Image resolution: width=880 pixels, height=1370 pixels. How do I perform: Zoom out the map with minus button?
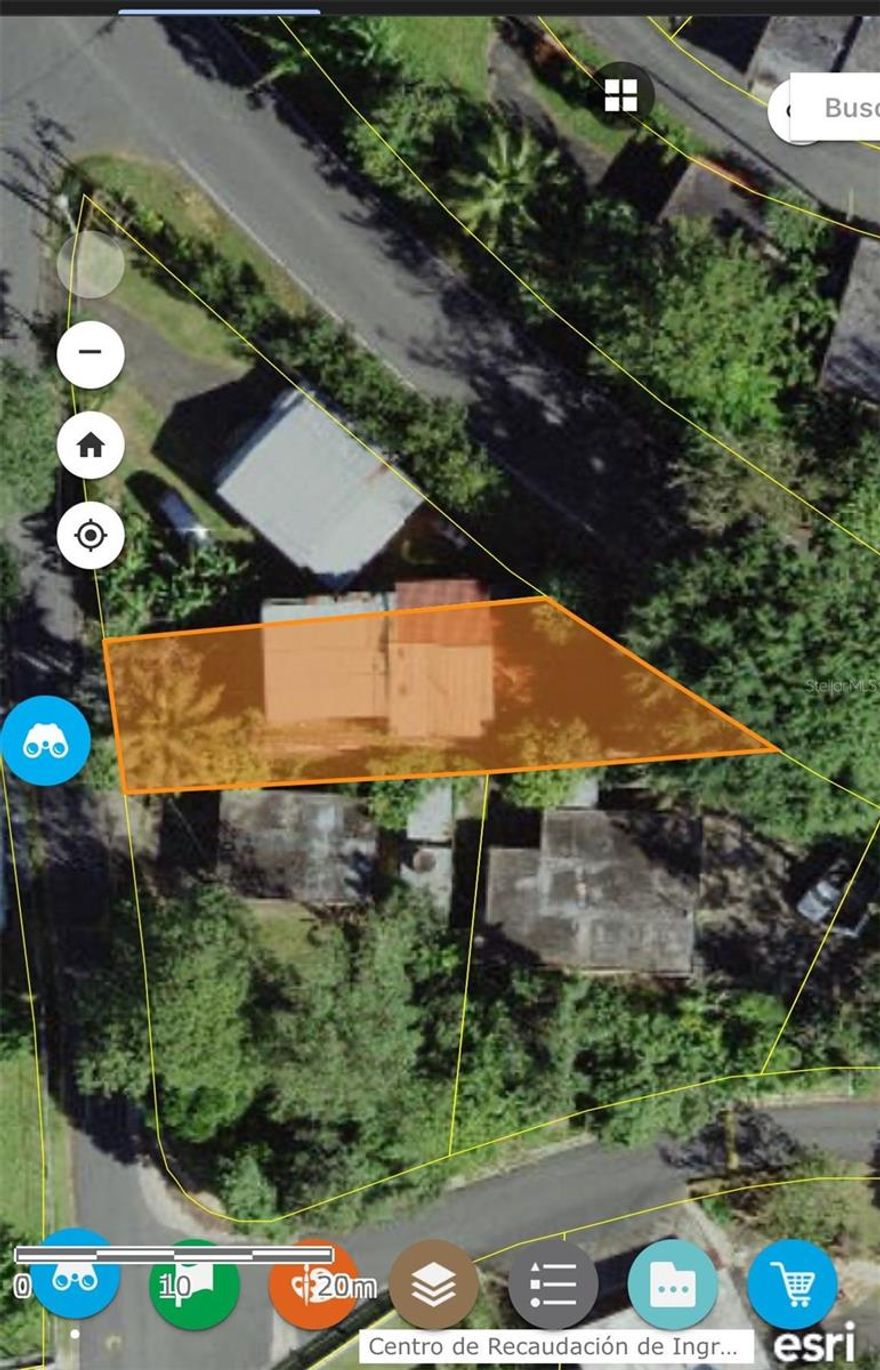pos(90,354)
